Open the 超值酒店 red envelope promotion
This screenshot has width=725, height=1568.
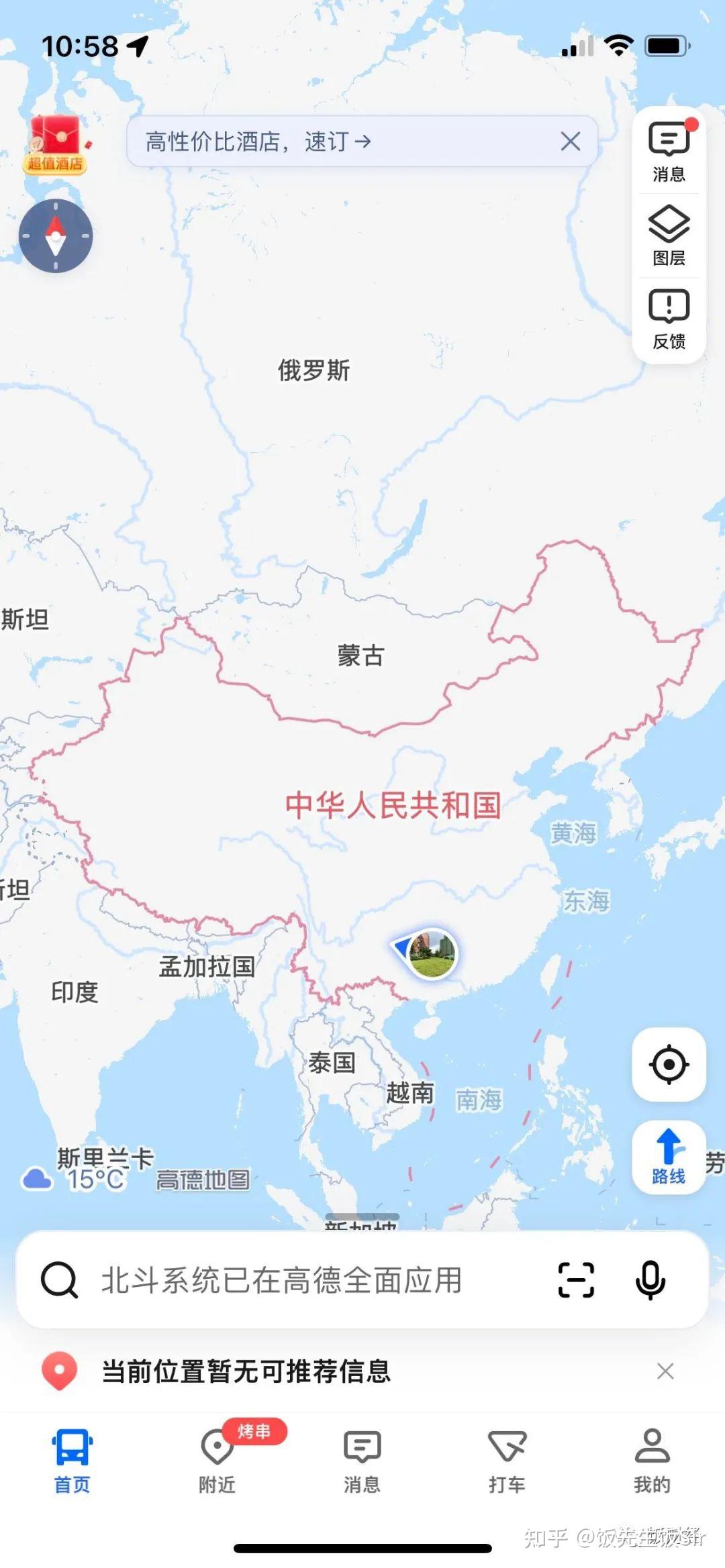click(x=56, y=144)
